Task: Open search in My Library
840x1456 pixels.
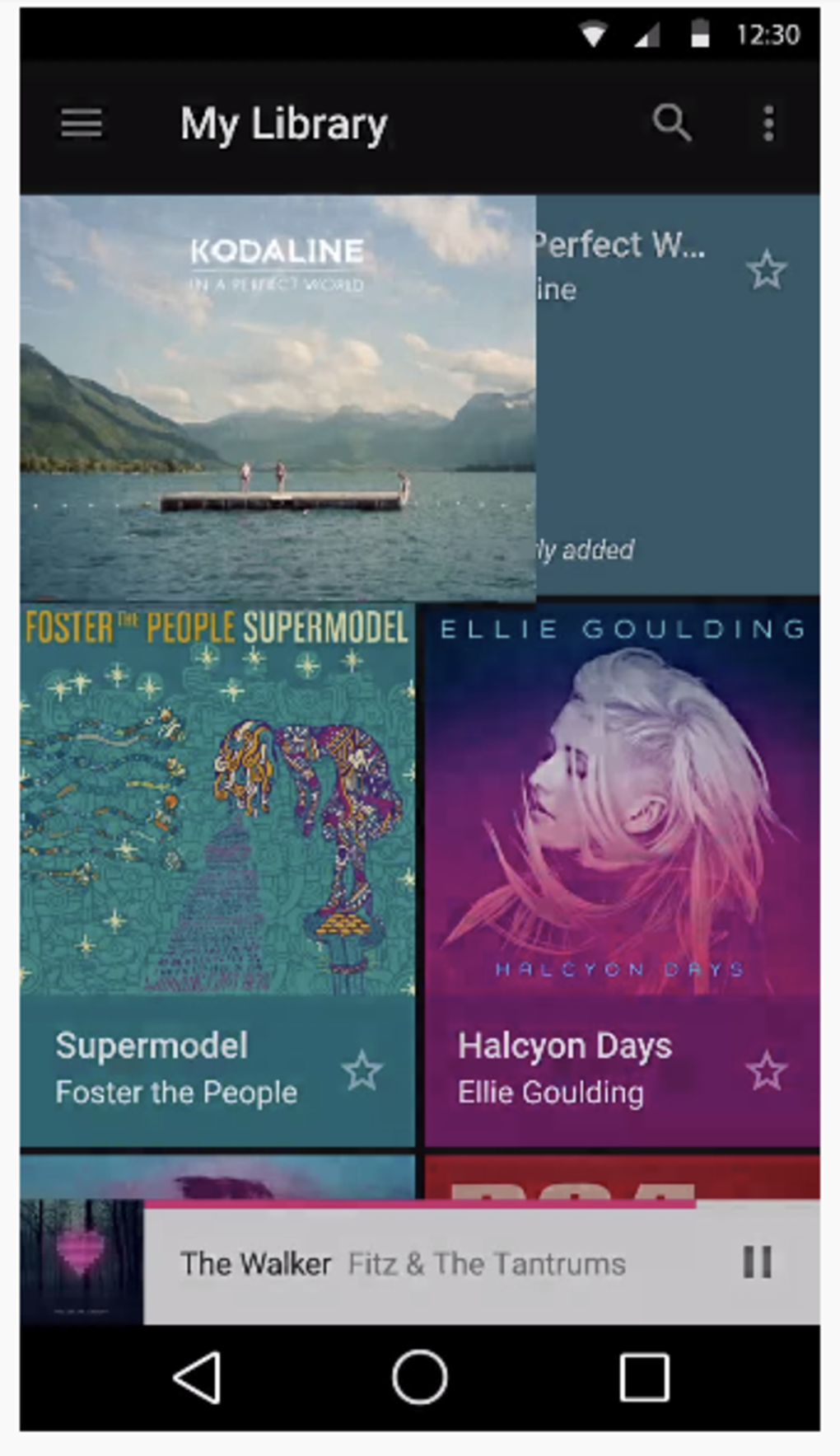Action: coord(672,124)
